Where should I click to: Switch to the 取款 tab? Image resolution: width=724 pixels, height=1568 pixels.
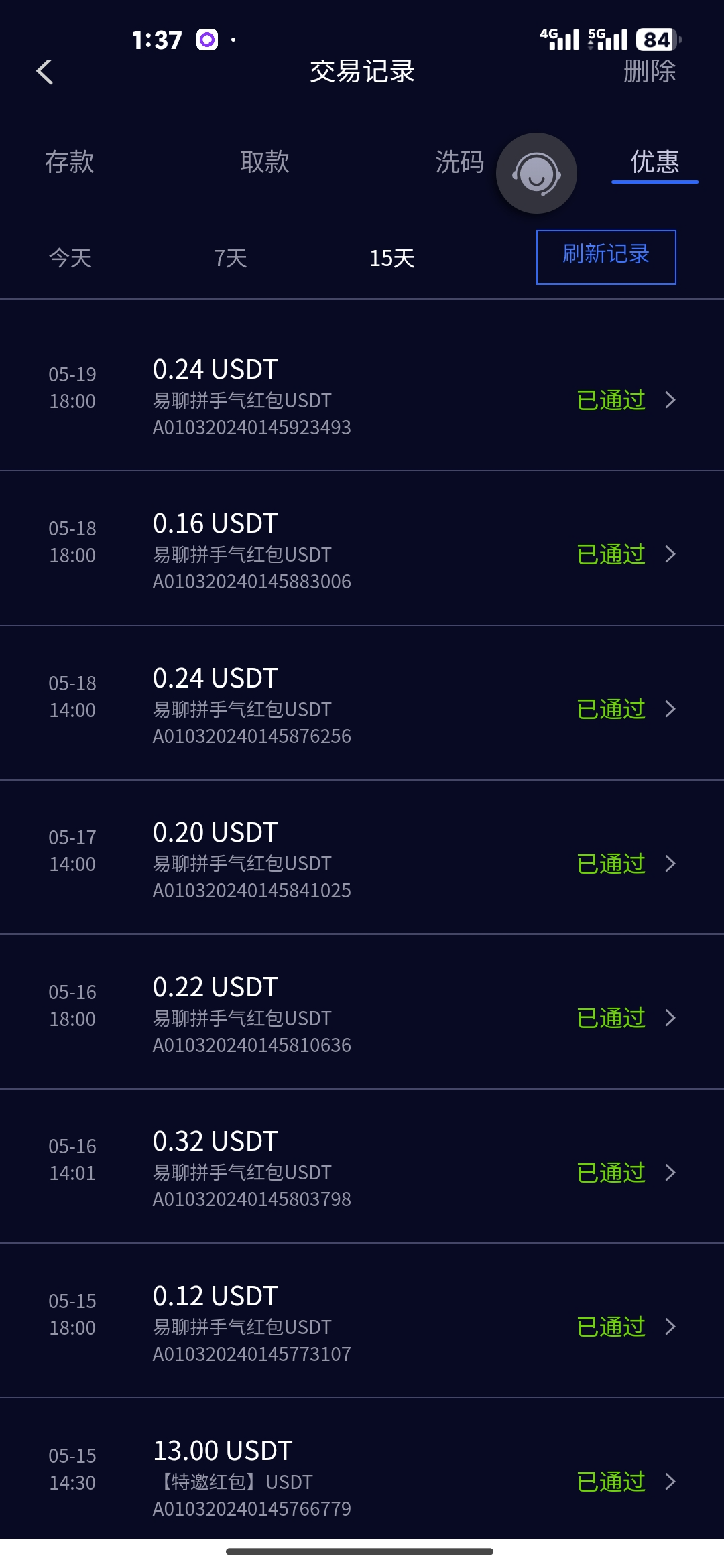[265, 161]
